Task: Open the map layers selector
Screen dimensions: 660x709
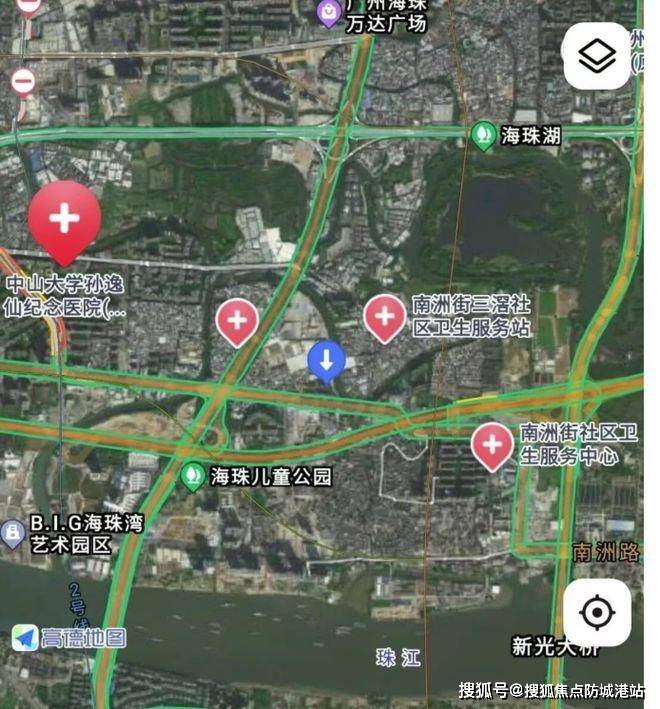Action: [597, 55]
